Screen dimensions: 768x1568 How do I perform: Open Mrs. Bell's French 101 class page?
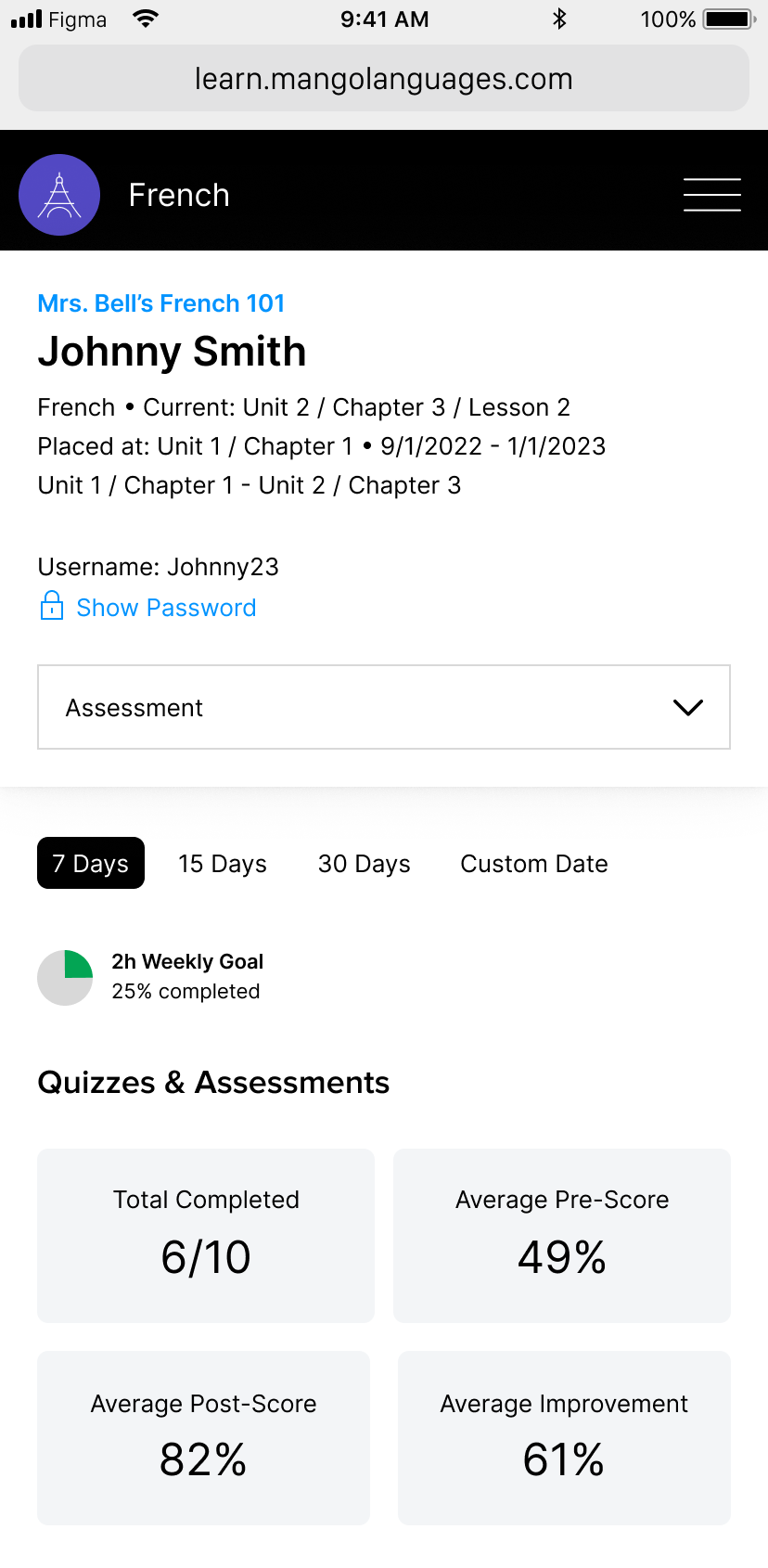[160, 302]
